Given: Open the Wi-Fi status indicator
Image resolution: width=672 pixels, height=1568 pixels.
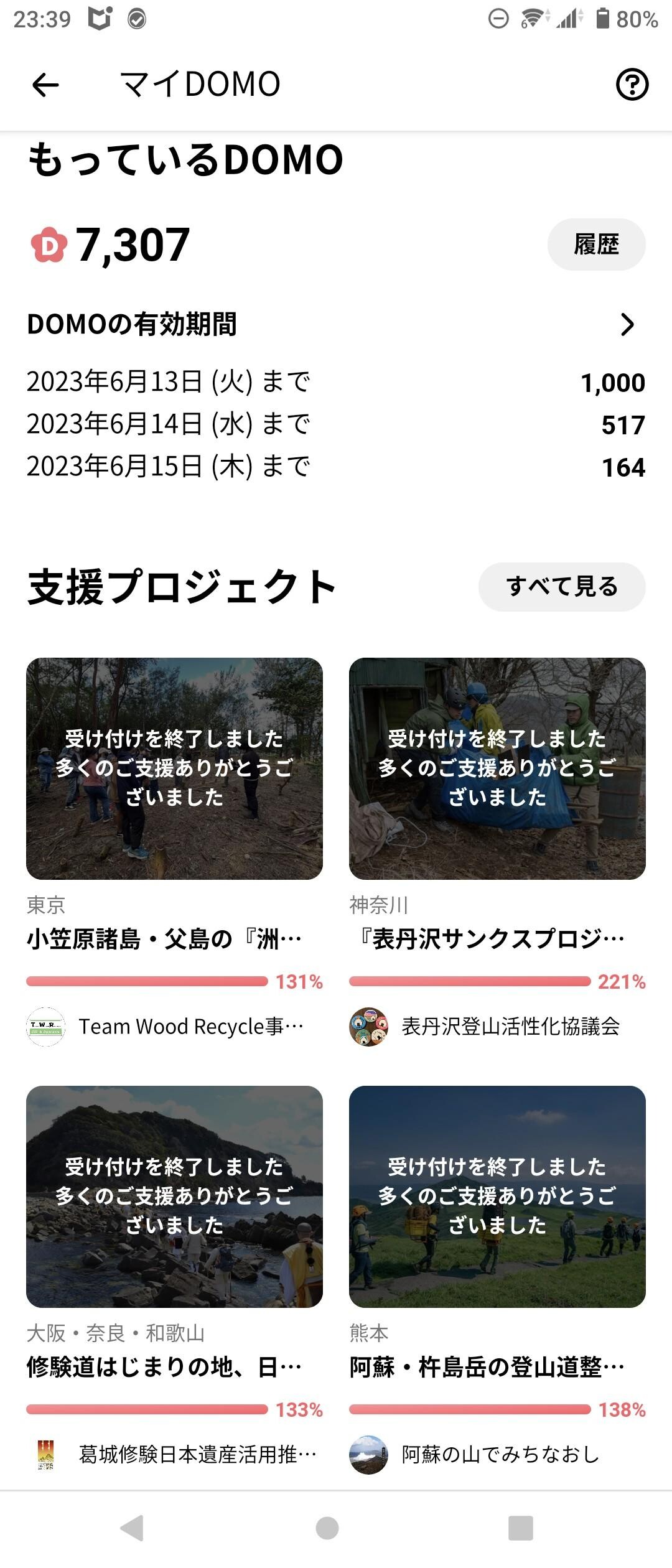Looking at the screenshot, I should click(x=532, y=17).
